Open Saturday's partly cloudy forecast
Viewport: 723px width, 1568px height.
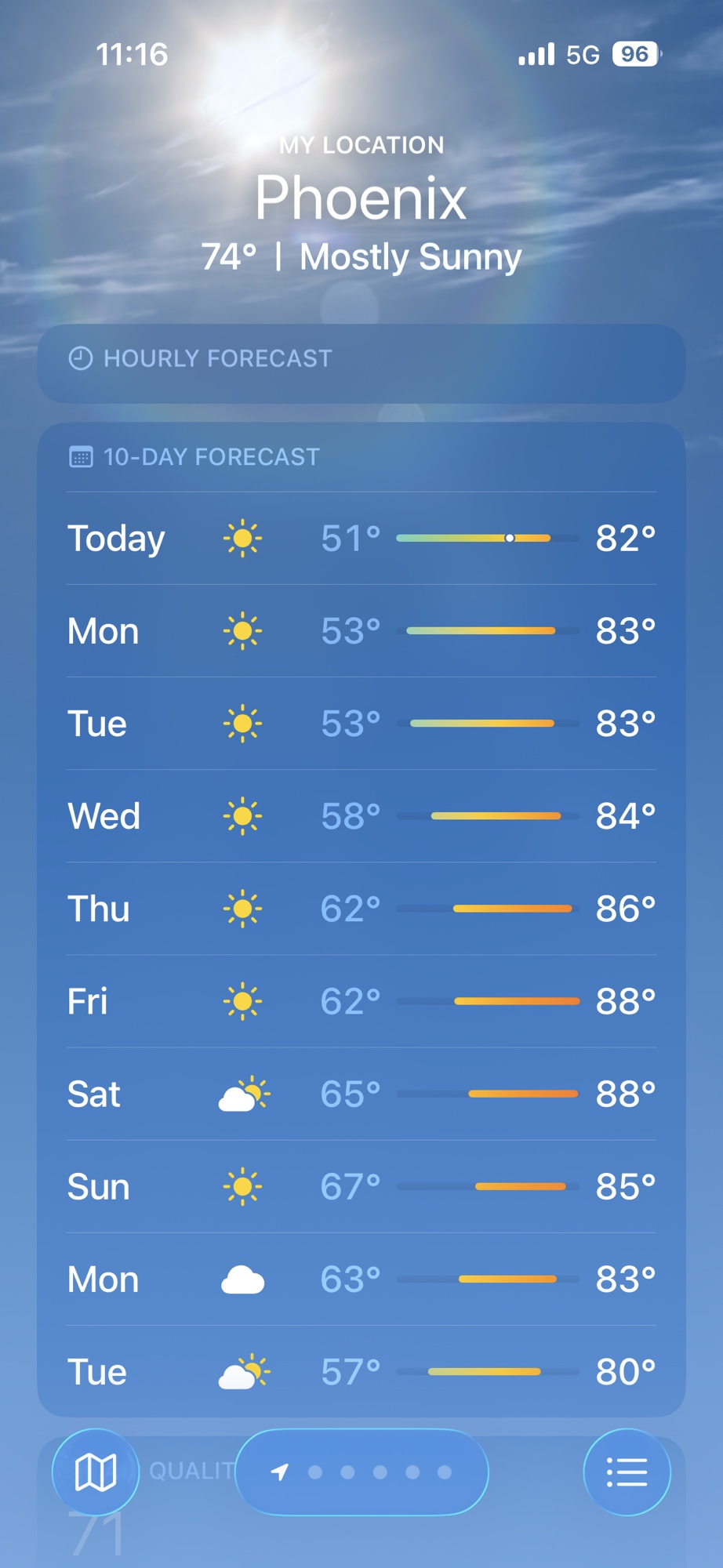pos(361,1094)
